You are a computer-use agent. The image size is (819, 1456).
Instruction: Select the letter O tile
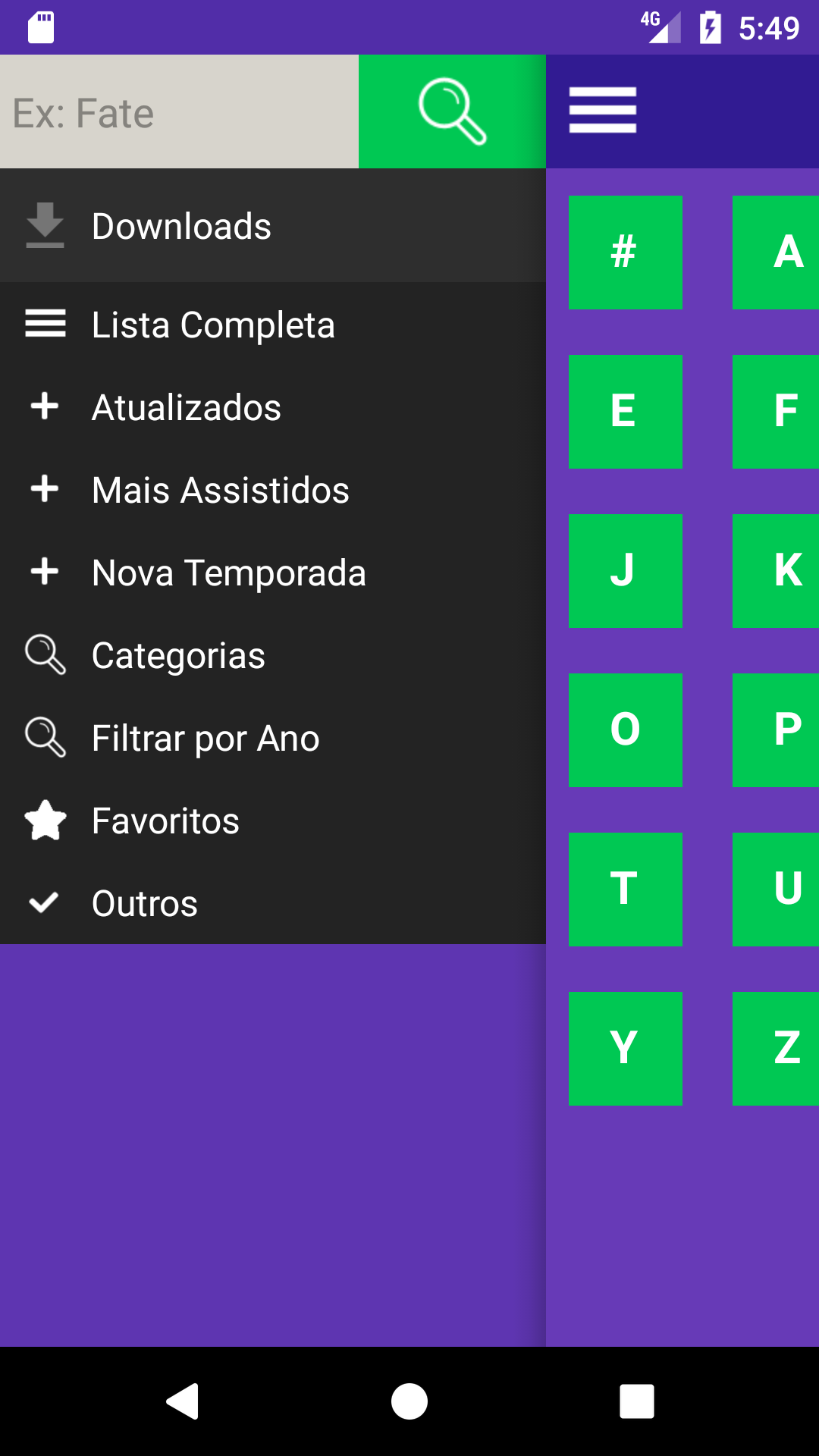click(626, 730)
